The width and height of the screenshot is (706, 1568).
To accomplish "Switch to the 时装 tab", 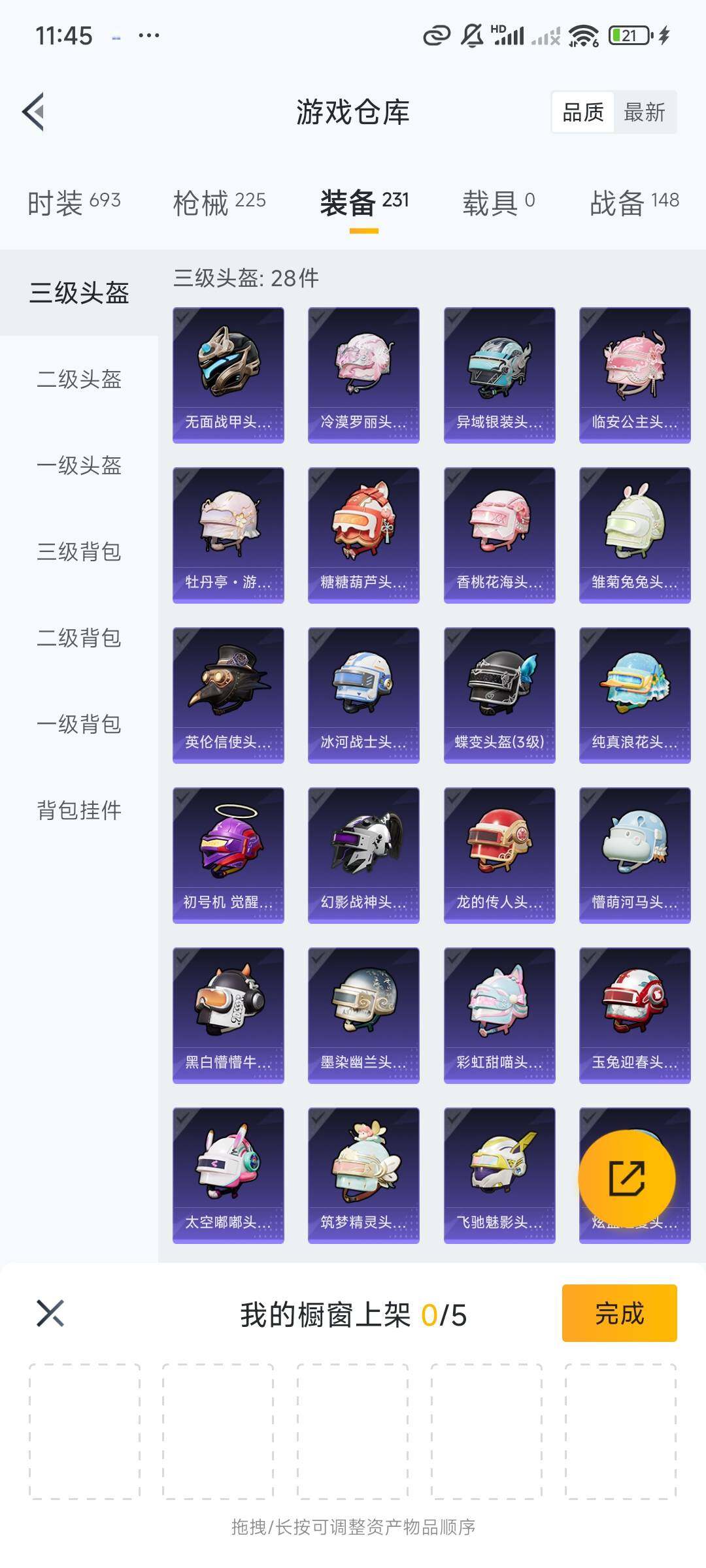I will click(74, 202).
